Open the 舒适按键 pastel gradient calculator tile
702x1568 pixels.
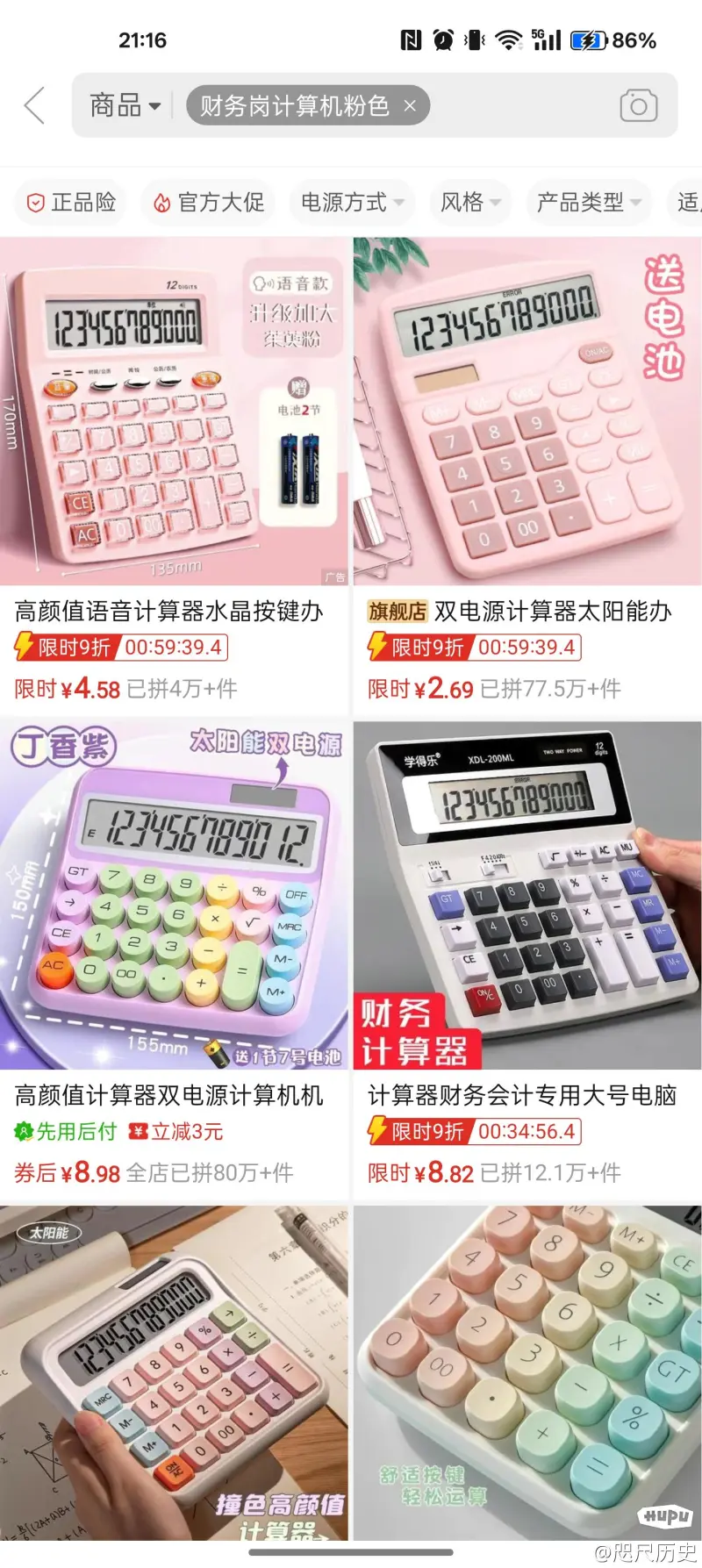(x=526, y=1373)
